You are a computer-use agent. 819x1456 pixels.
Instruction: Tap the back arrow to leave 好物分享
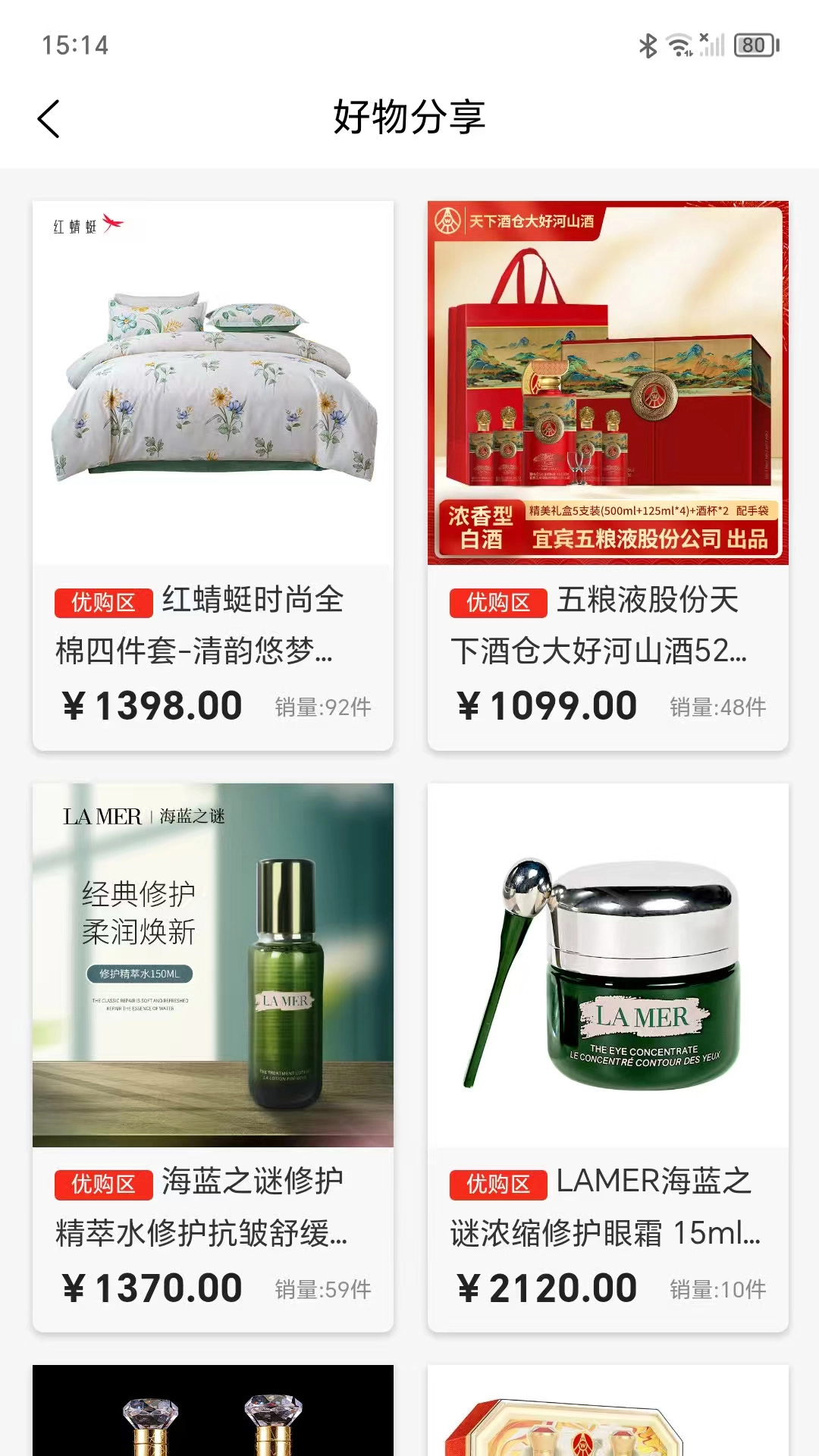coord(49,119)
